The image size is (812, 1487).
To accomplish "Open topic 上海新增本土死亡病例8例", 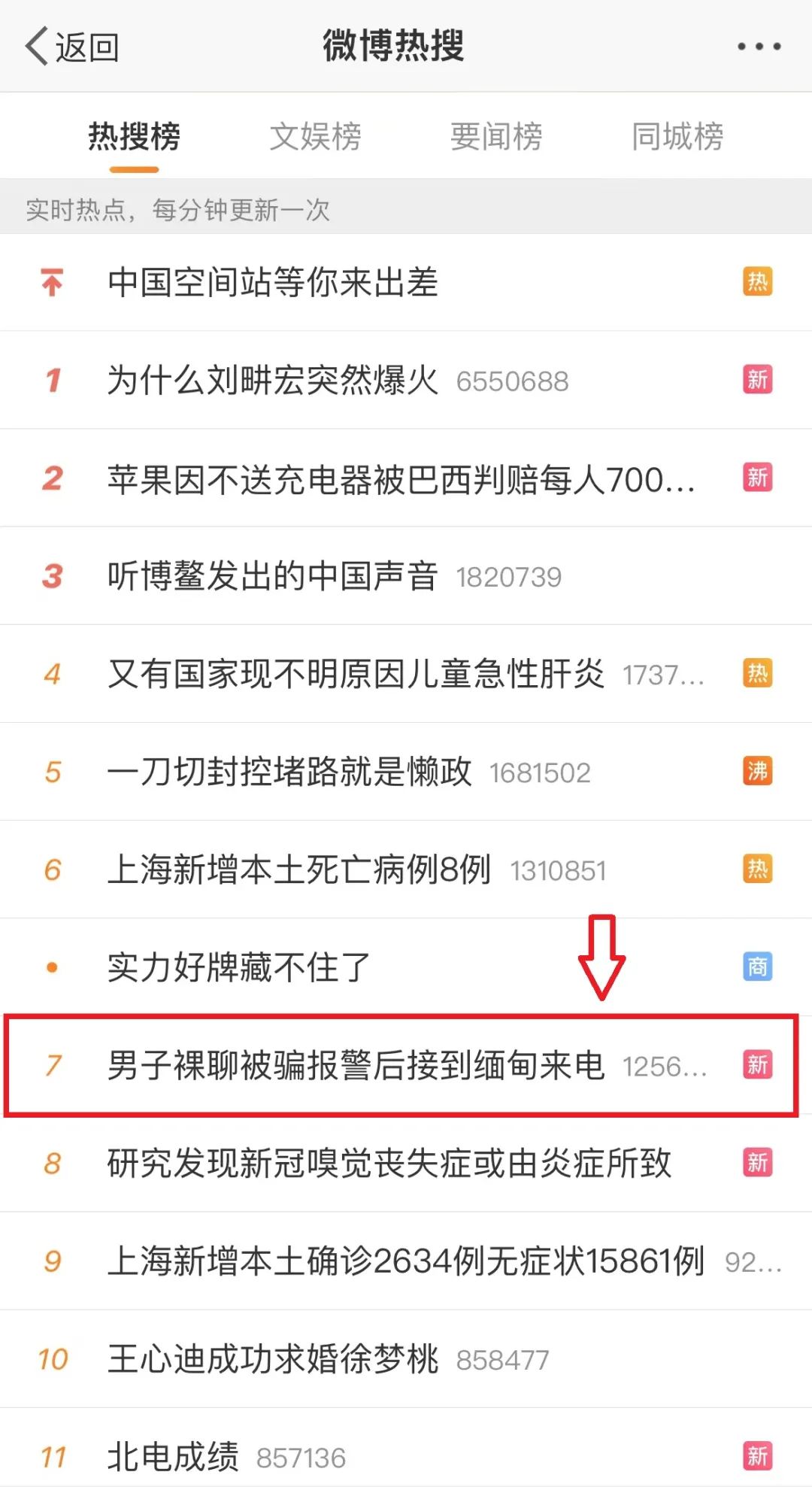I will (298, 870).
